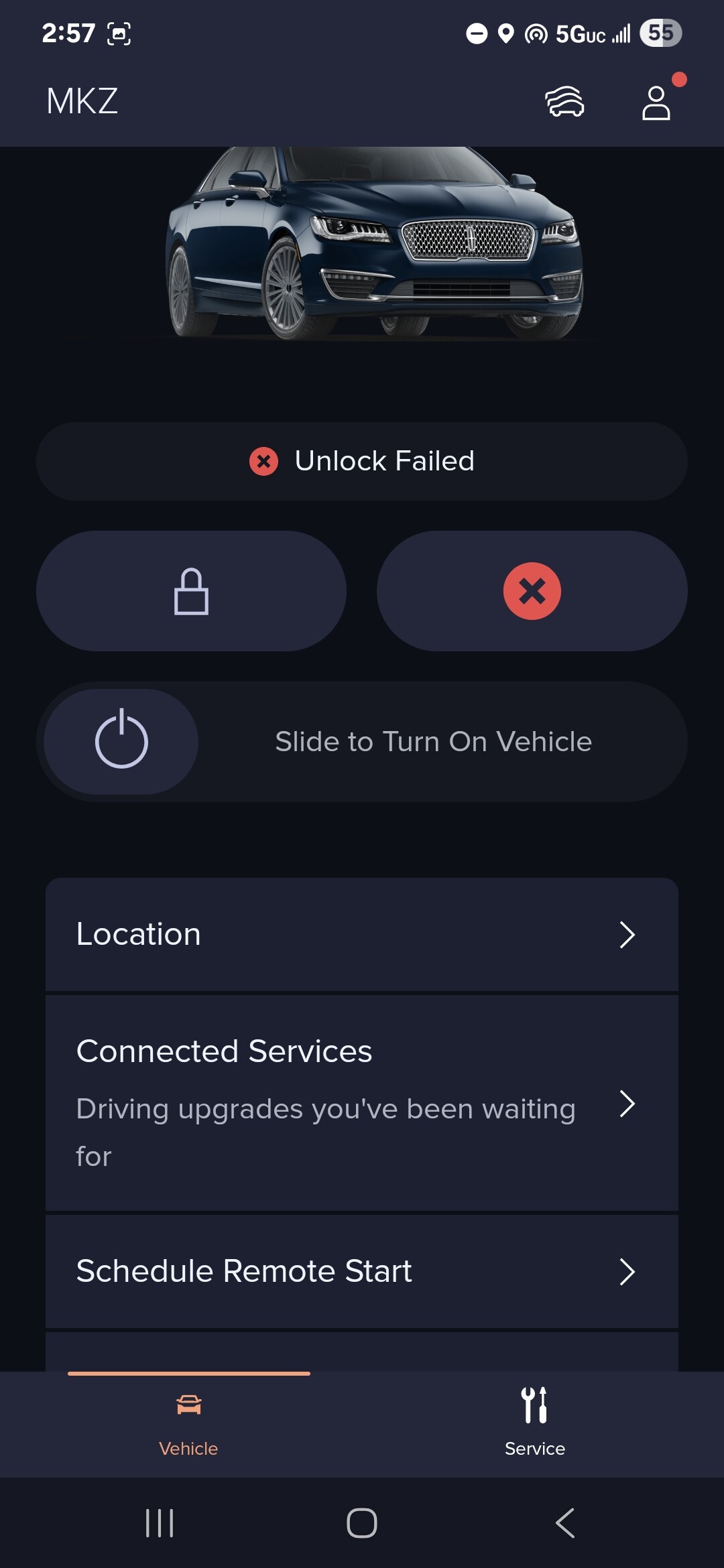Screen dimensions: 724x1568
Task: Tap the lock vehicle button
Action: (191, 591)
